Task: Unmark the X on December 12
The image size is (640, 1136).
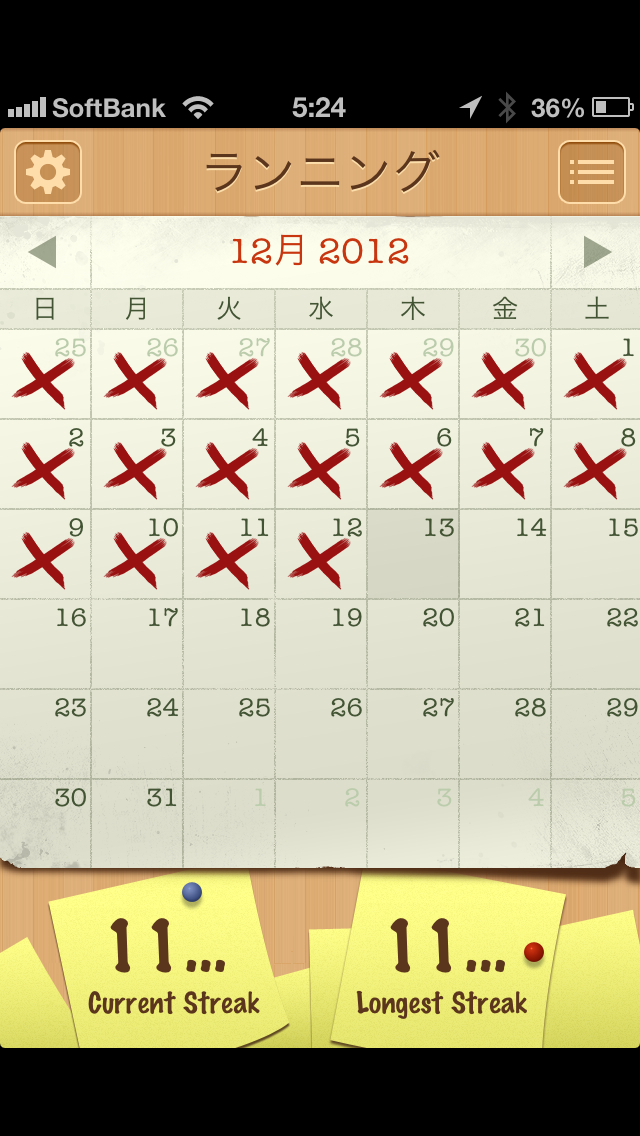Action: click(x=321, y=555)
